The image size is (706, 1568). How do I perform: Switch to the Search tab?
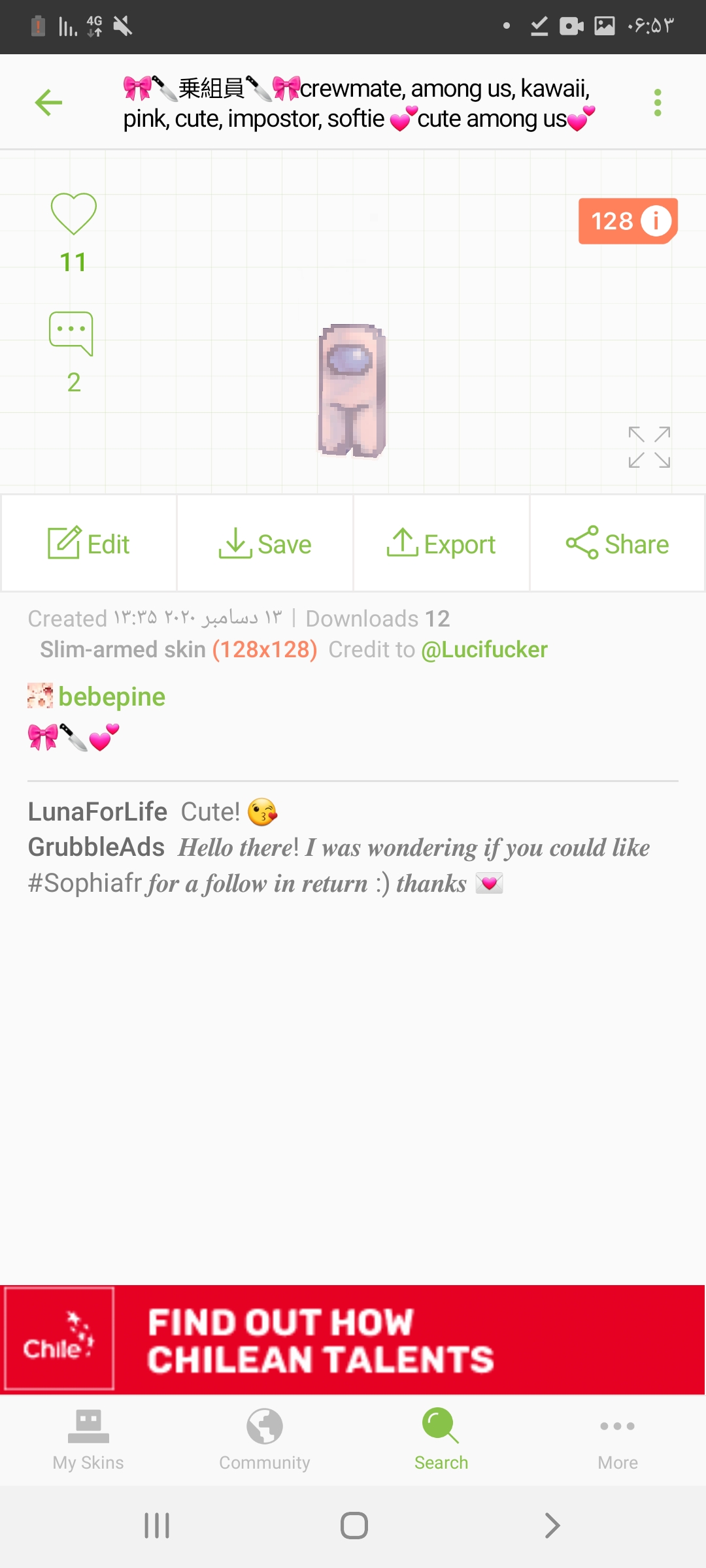tap(441, 1440)
